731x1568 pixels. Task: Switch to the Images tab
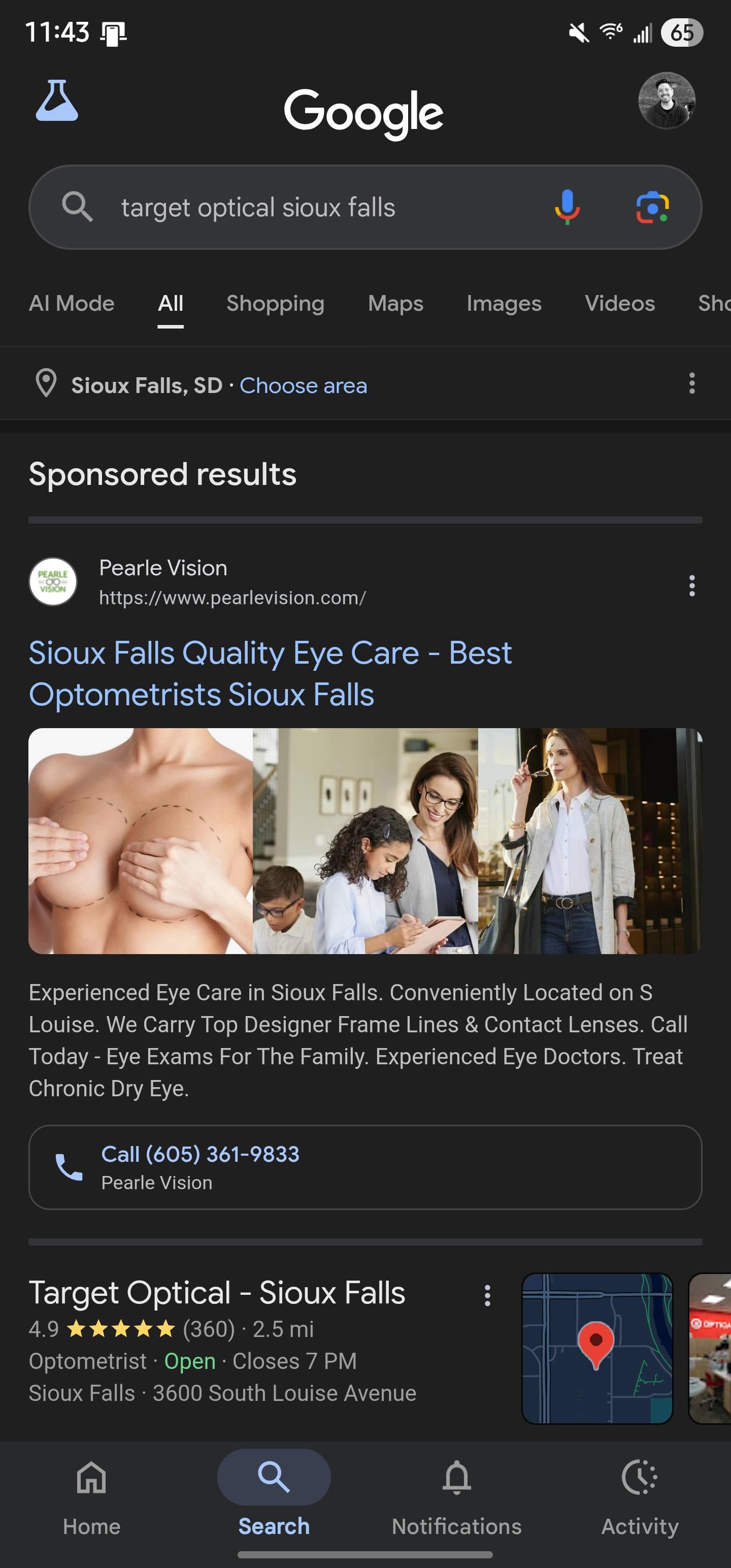(504, 304)
